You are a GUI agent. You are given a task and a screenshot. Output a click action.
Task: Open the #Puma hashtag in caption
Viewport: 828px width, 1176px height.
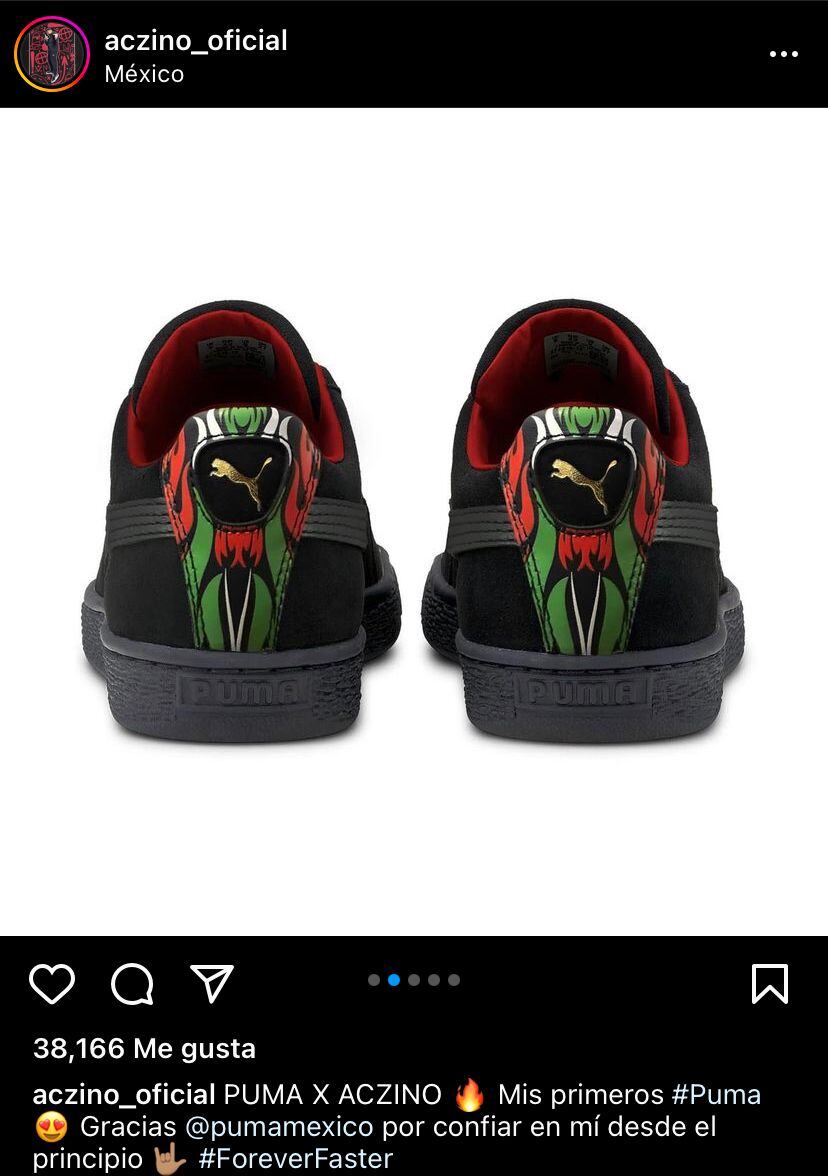715,1095
